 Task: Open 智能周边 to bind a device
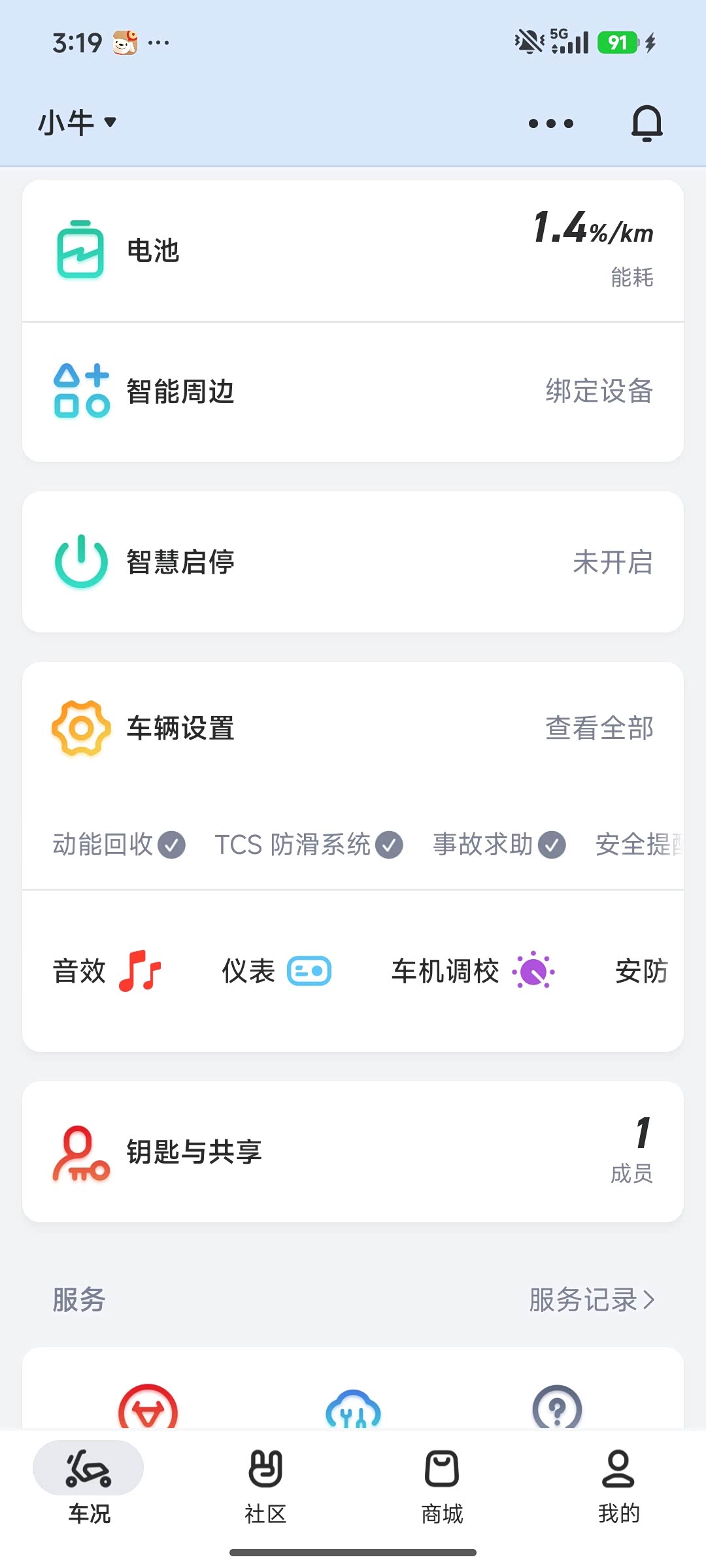tap(353, 392)
